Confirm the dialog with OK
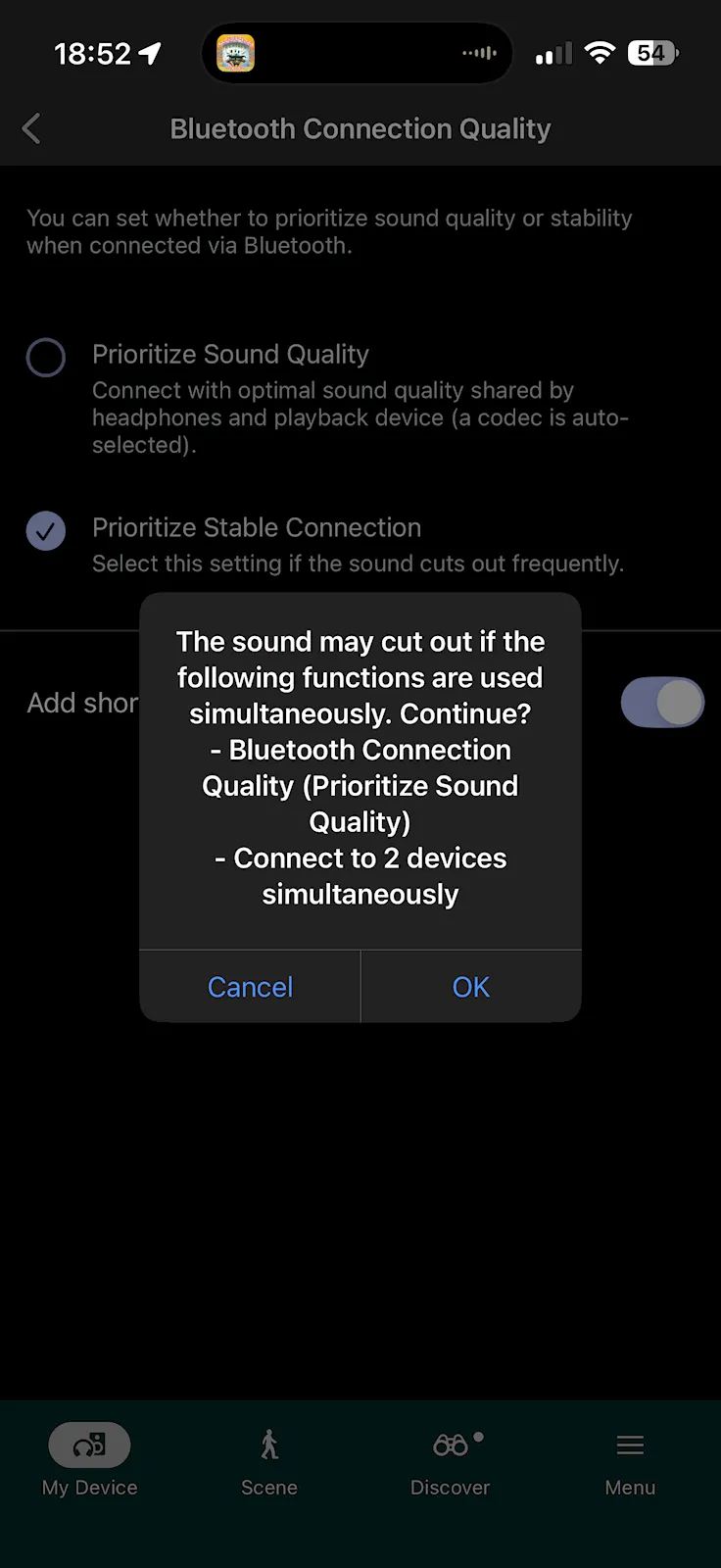Viewport: 721px width, 1568px height. 470,987
